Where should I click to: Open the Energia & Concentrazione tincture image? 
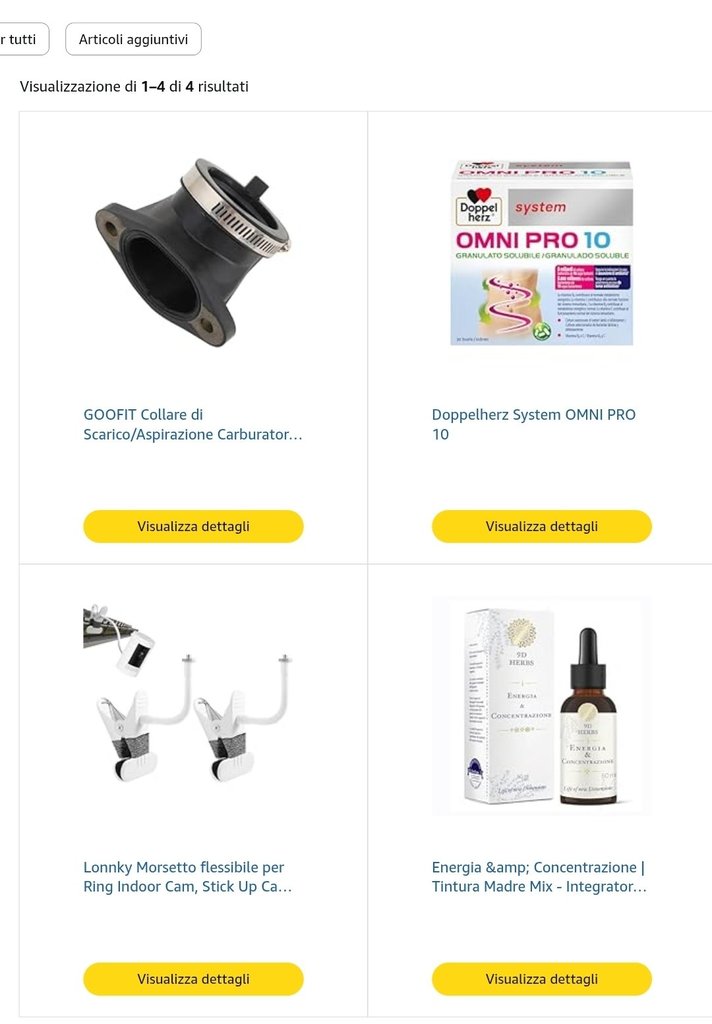point(541,705)
